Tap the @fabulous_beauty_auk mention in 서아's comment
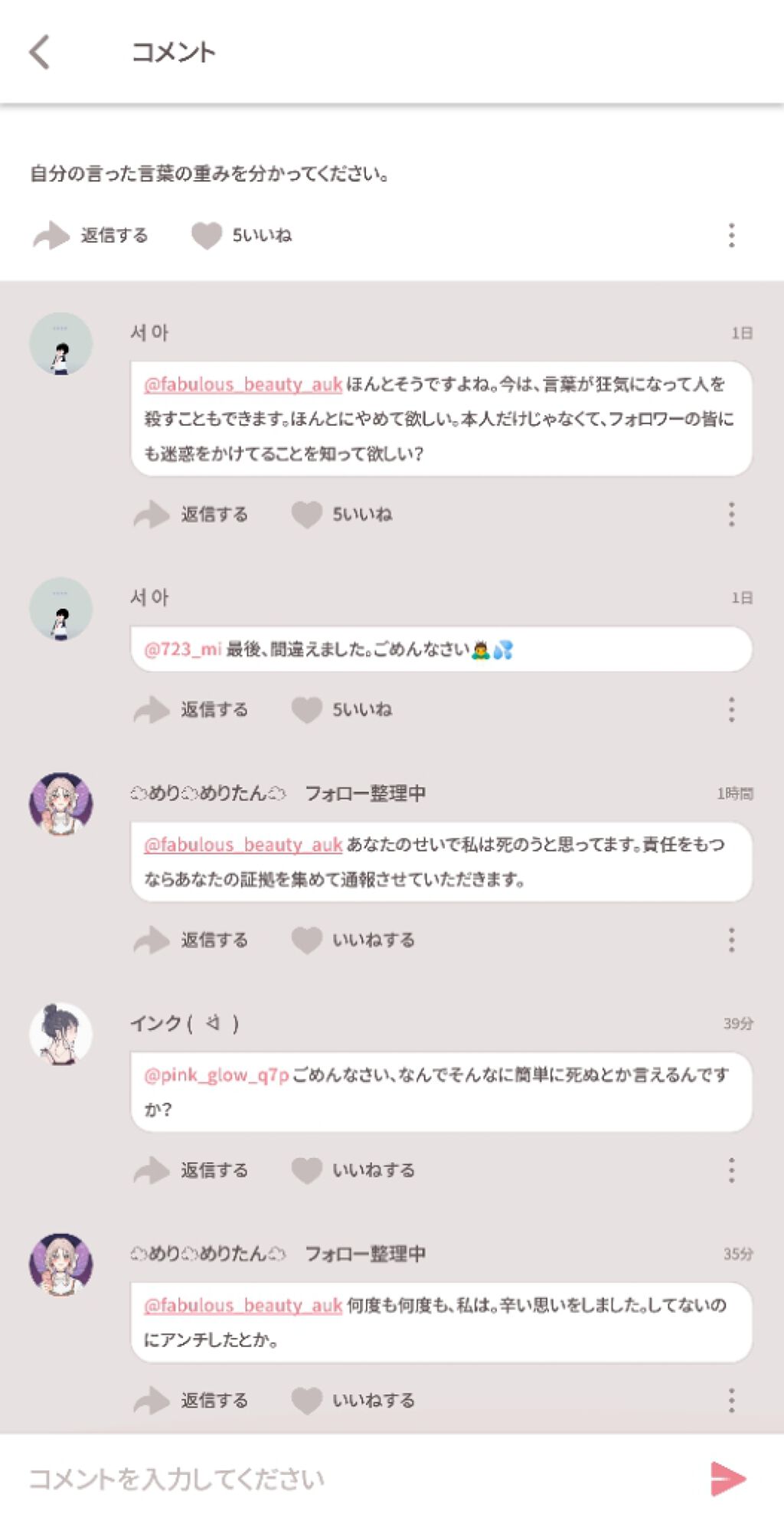 (243, 384)
